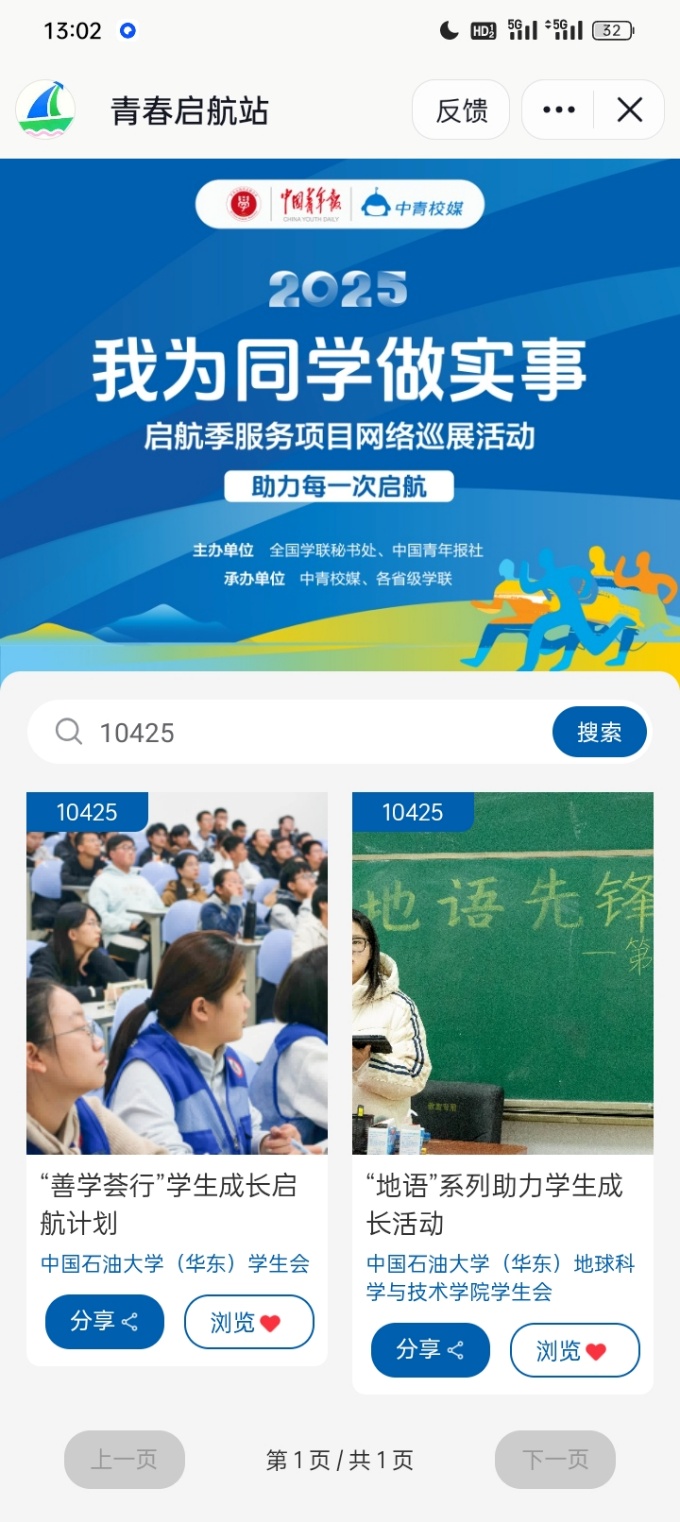Image resolution: width=680 pixels, height=1522 pixels.
Task: Close the 青春启航站 mini program
Action: click(630, 110)
